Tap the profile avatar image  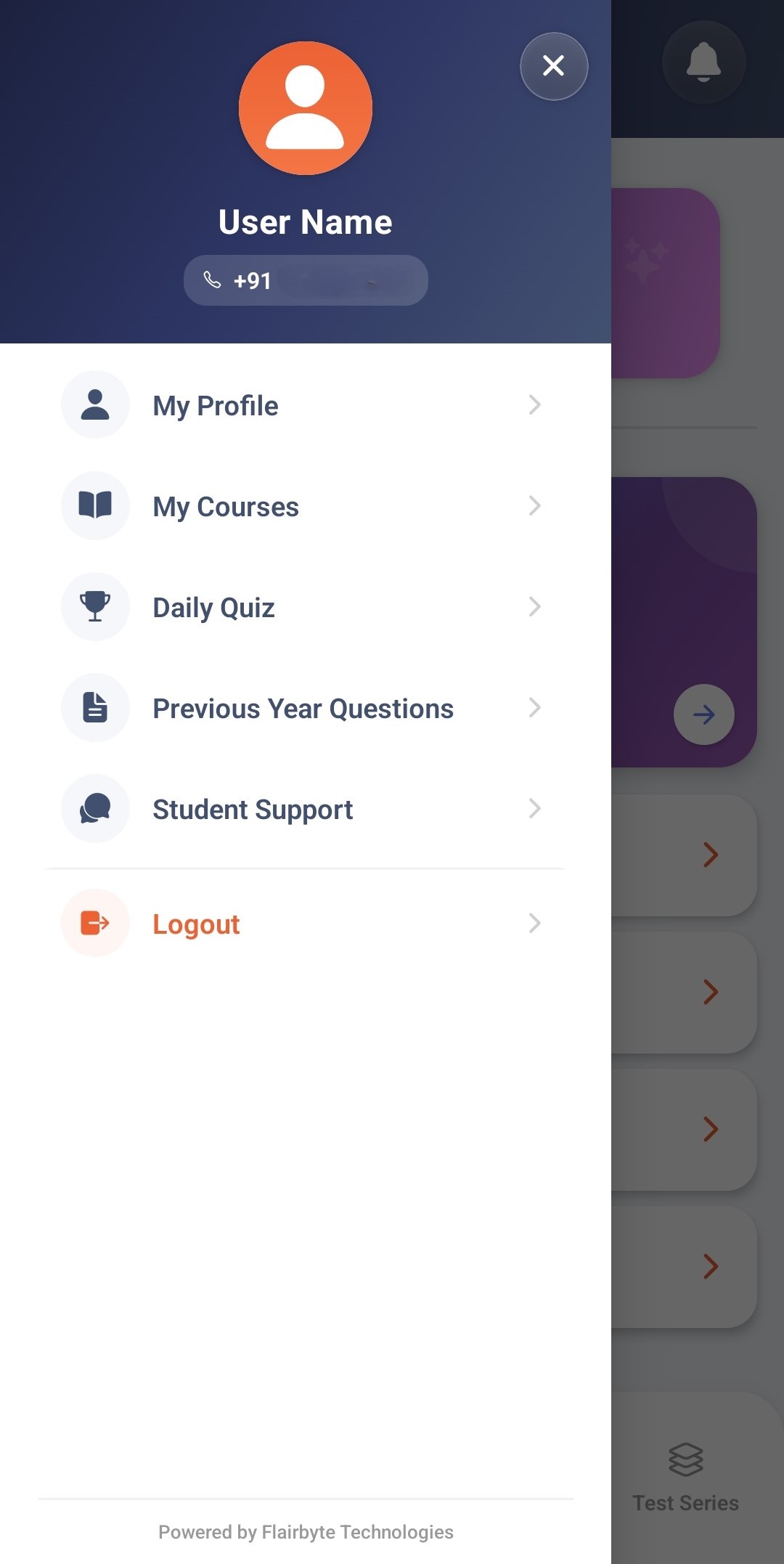[305, 106]
